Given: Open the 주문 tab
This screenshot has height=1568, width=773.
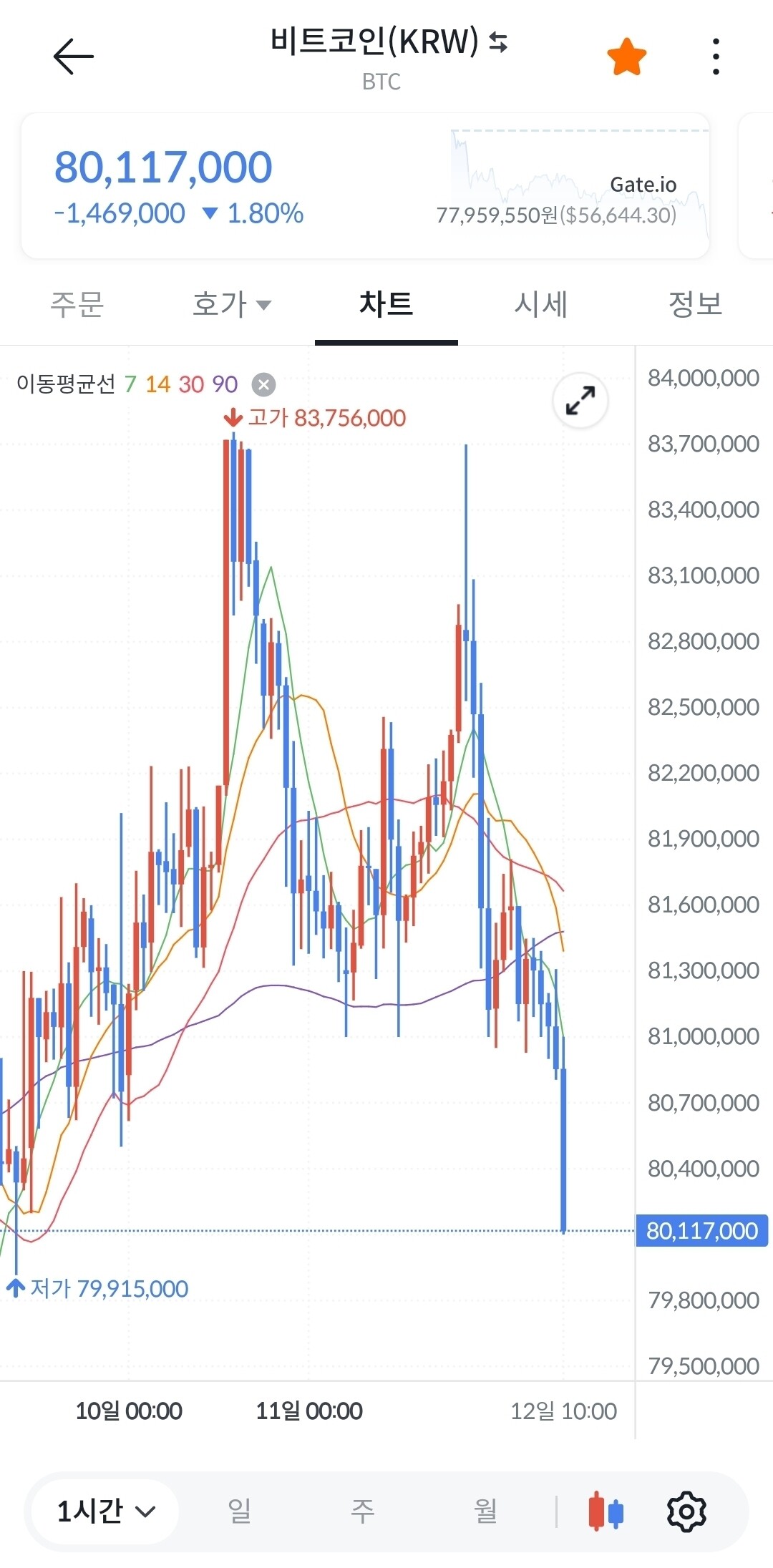Looking at the screenshot, I should coord(77,304).
